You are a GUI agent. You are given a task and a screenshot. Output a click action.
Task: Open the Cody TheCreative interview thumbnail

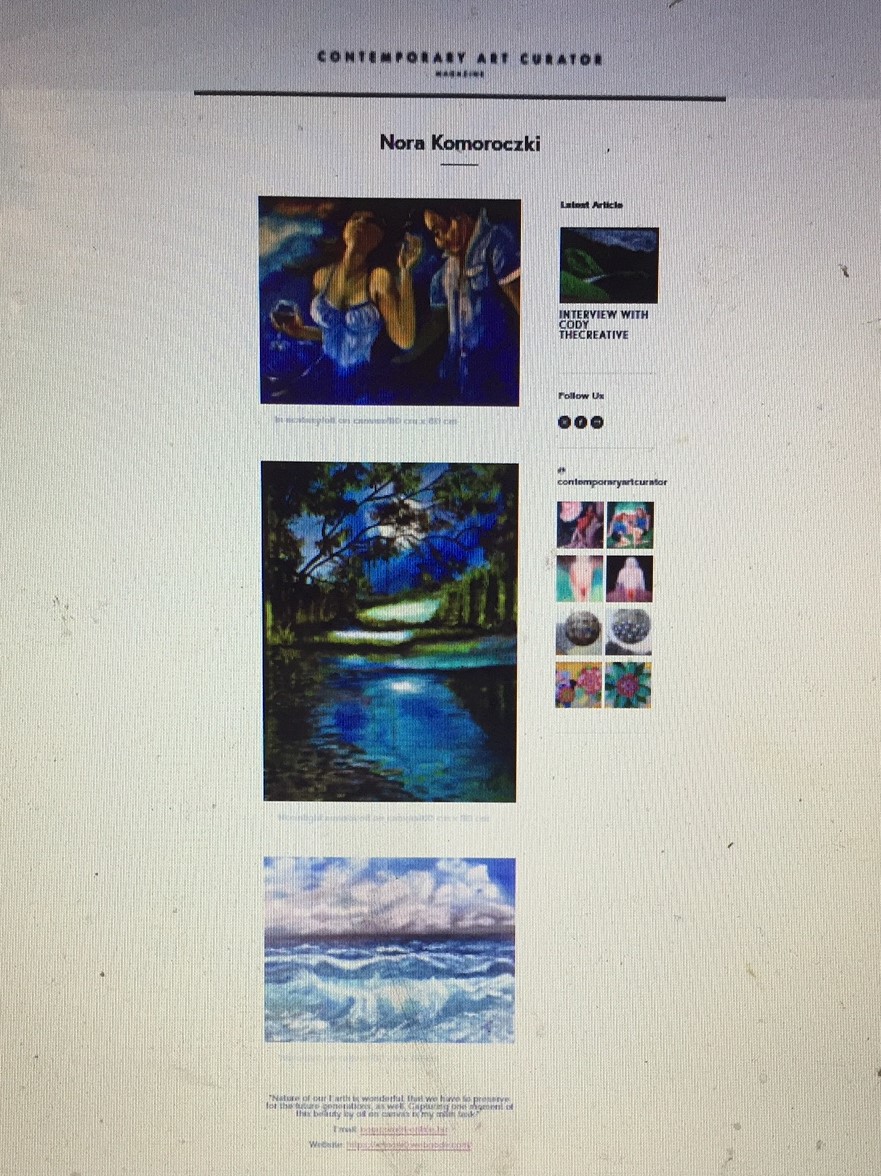pos(608,265)
